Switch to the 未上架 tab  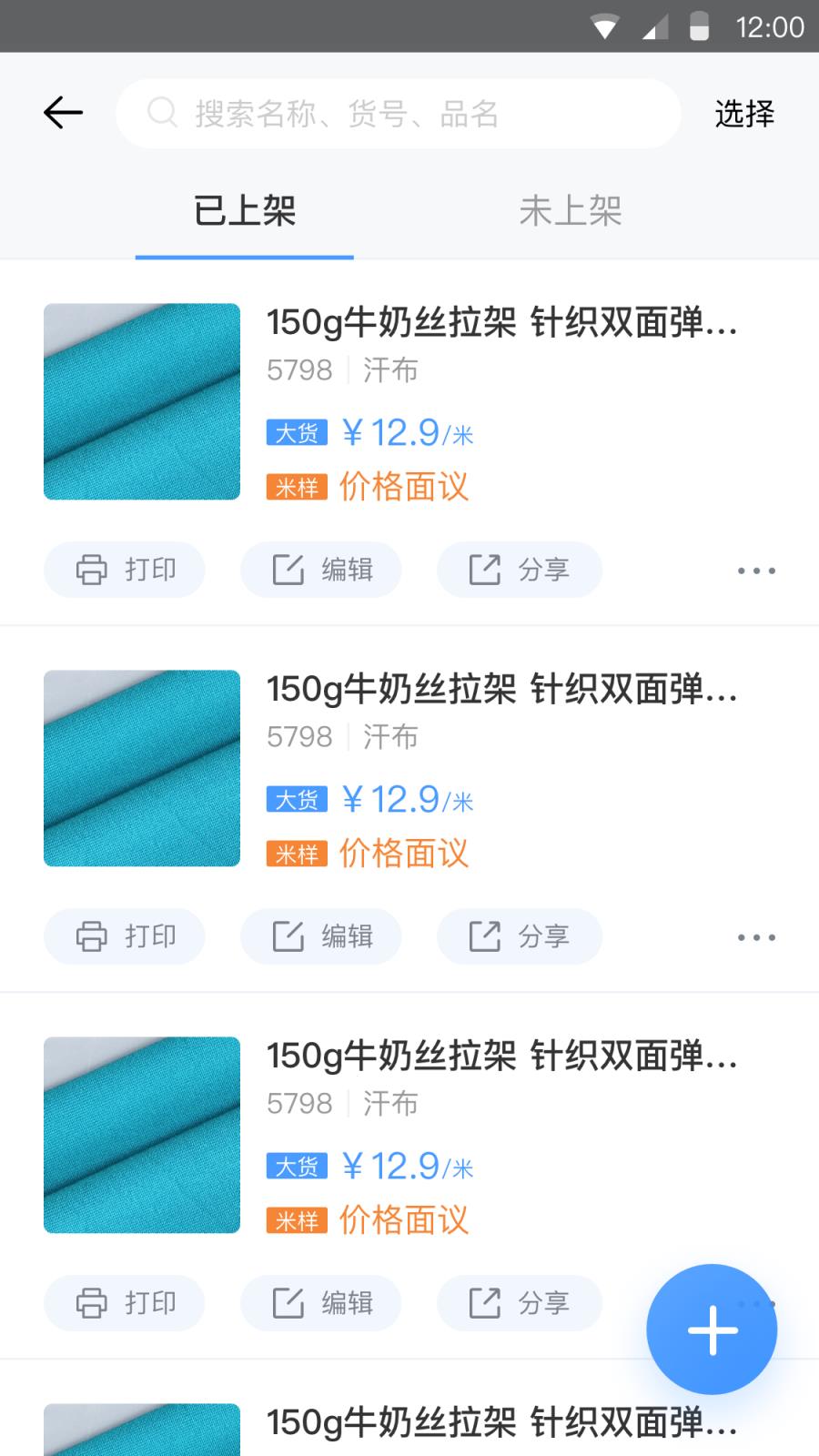point(571,210)
